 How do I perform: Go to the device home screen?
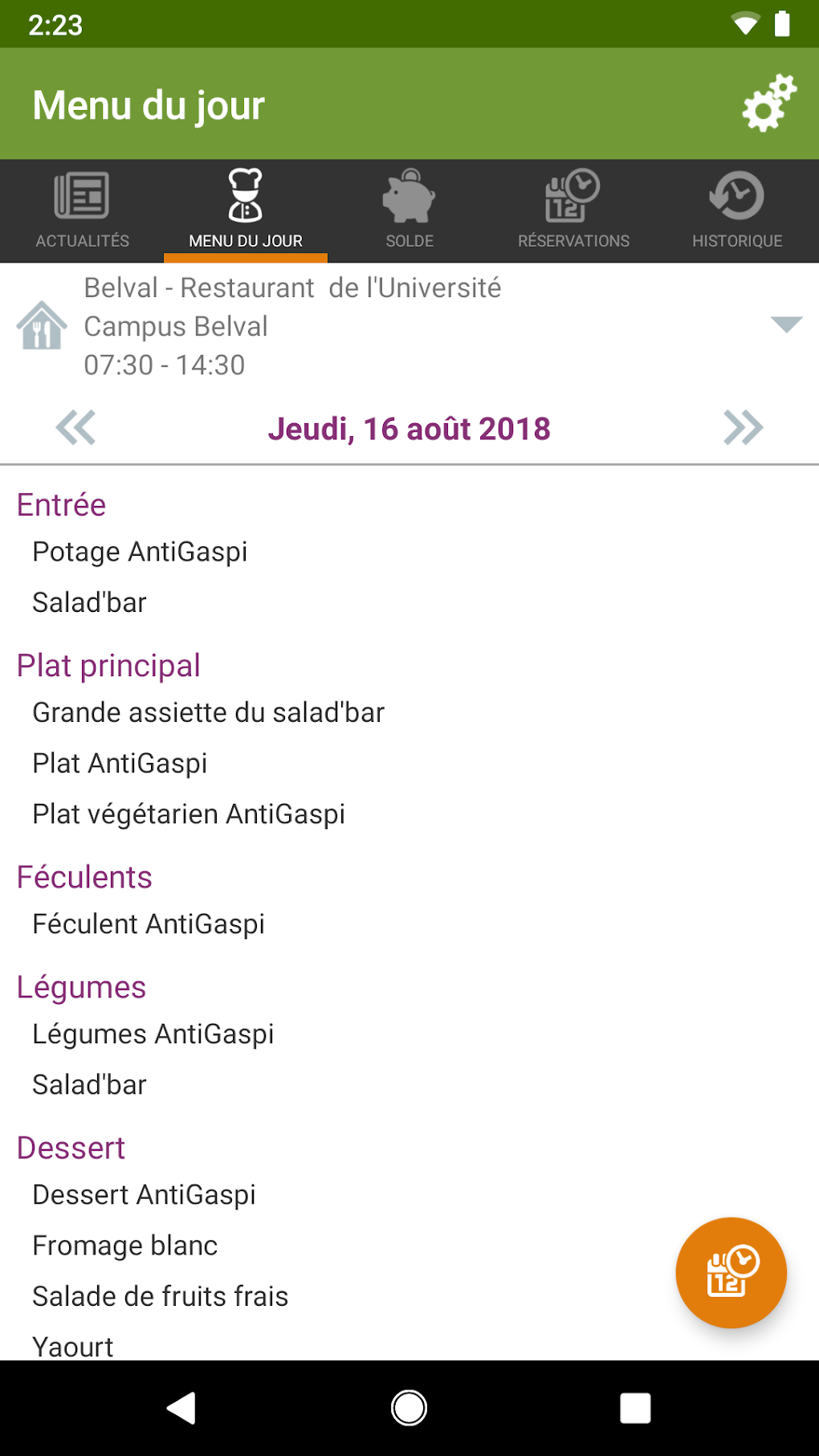click(x=409, y=1408)
